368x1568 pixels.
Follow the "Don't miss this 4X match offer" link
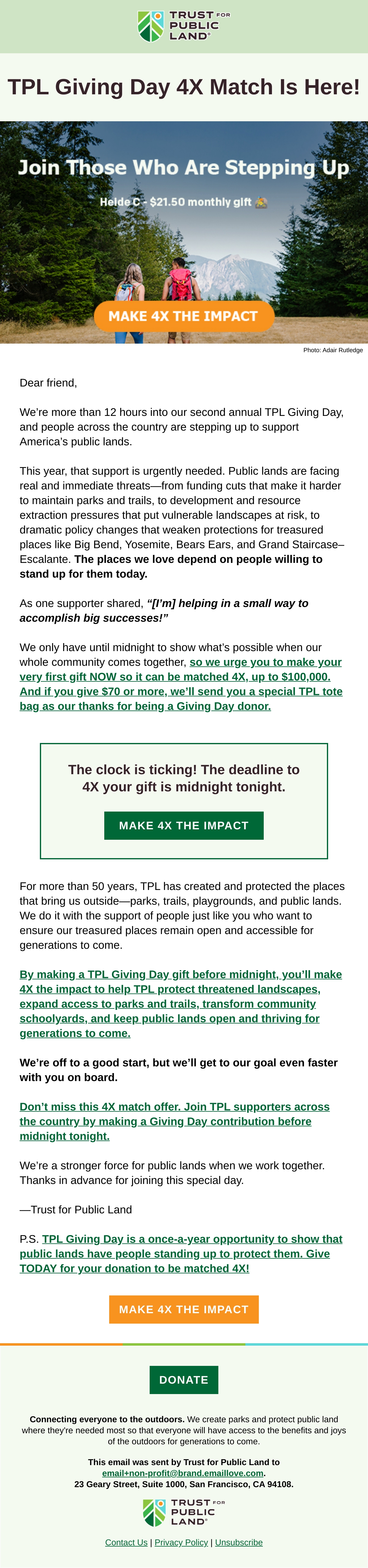174,1121
